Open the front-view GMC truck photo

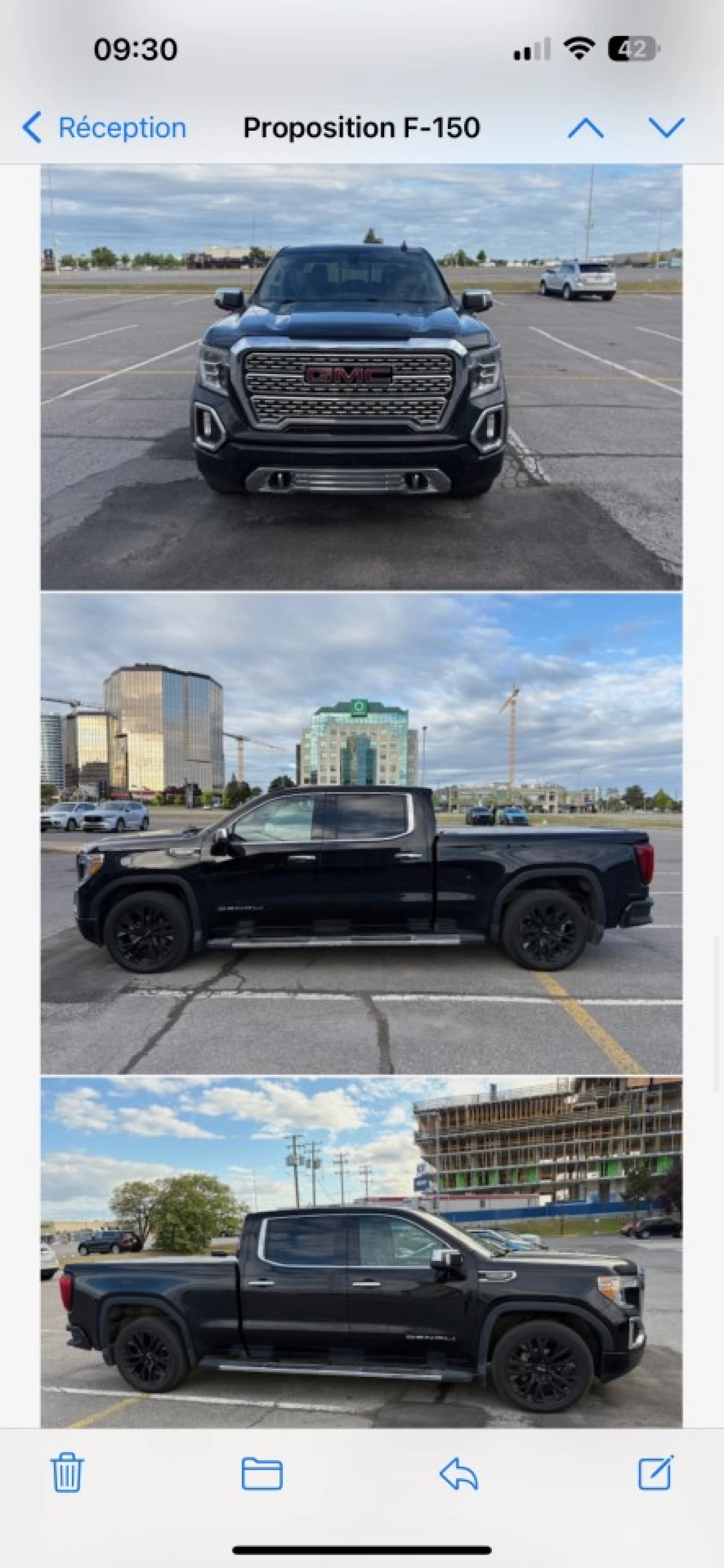click(x=361, y=377)
